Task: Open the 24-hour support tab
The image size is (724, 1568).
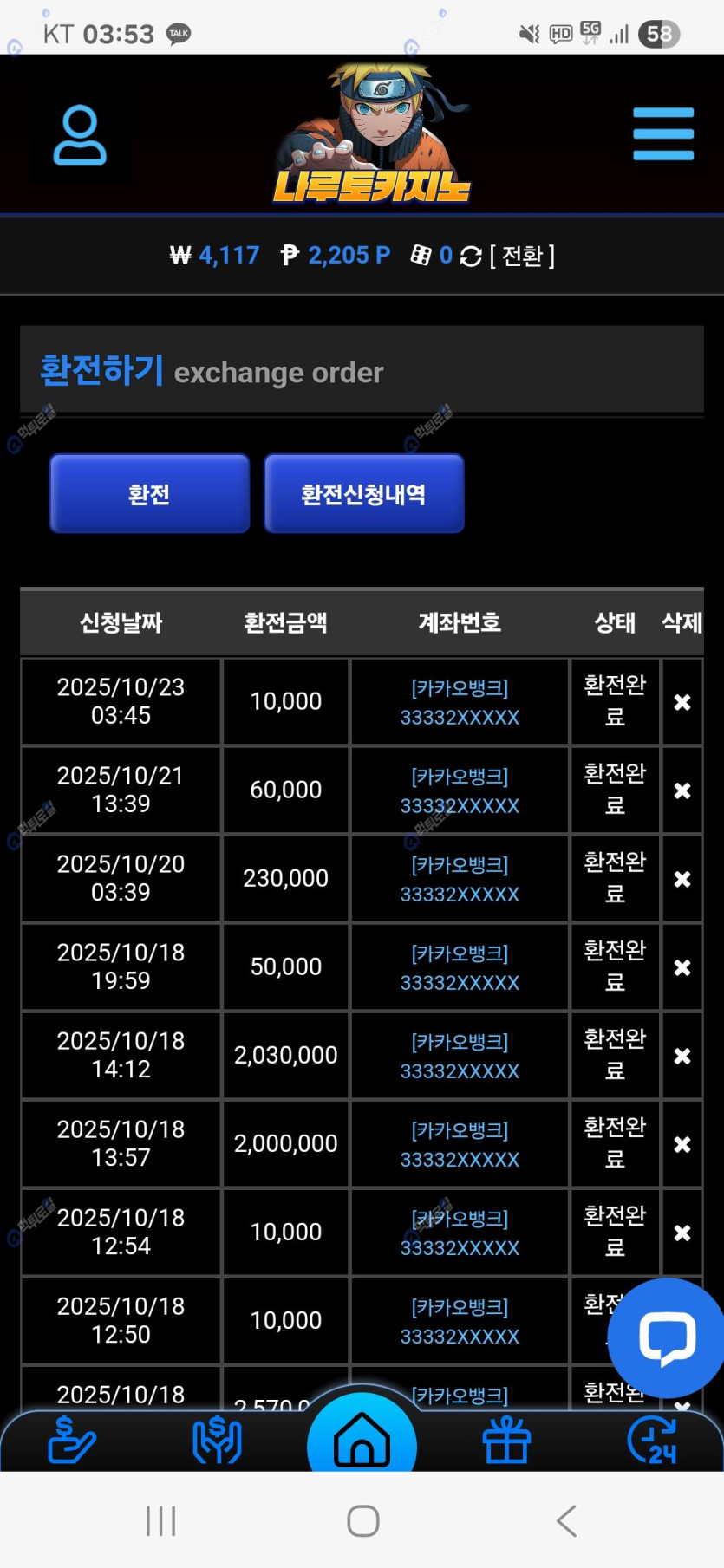Action: pyautogui.click(x=651, y=1441)
